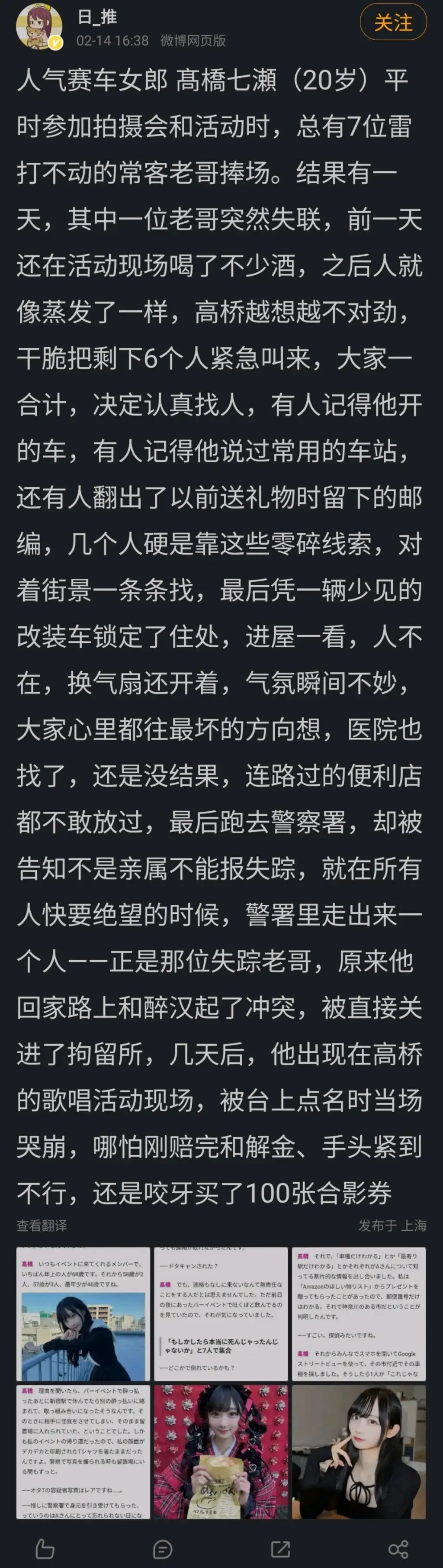The height and width of the screenshot is (1568, 443).
Task: Open the 日_推 username profile
Action: [x=97, y=17]
